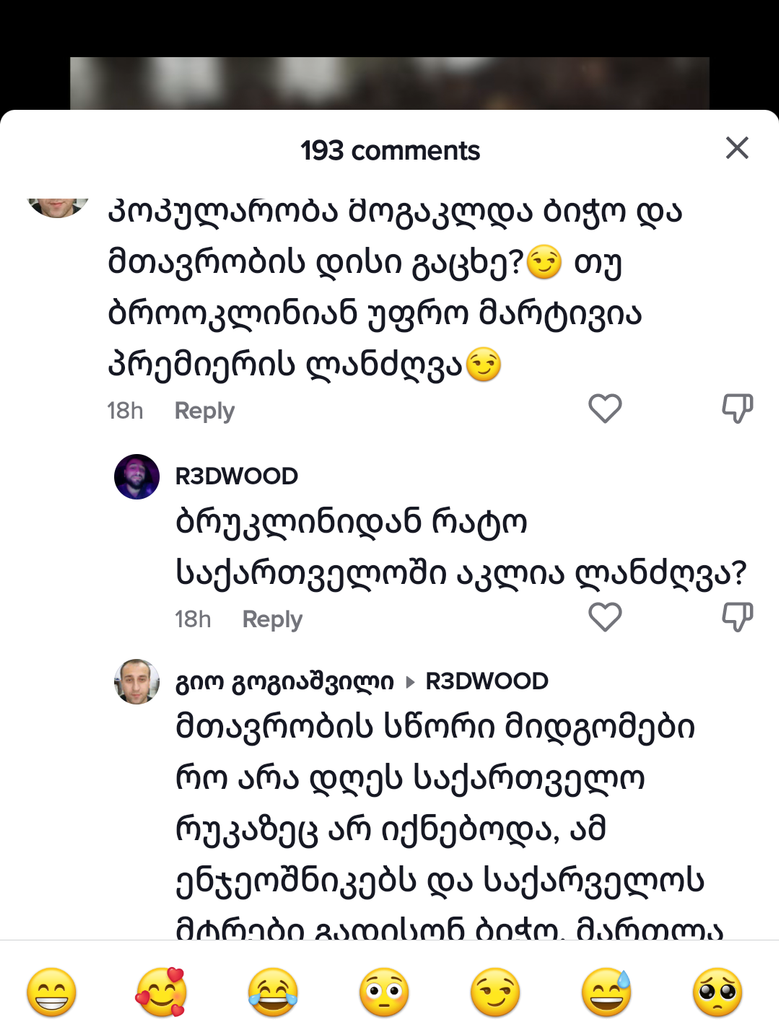Pick the flushed face emoji
Viewport: 779px width, 1024px height.
point(384,993)
